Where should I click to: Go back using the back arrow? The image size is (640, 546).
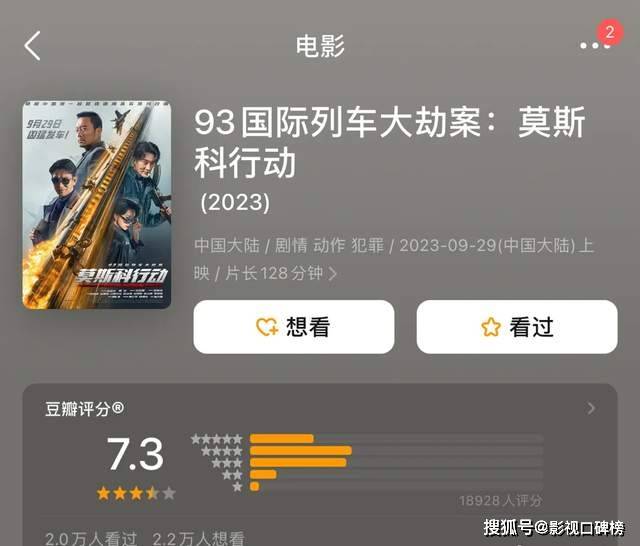pos(33,46)
